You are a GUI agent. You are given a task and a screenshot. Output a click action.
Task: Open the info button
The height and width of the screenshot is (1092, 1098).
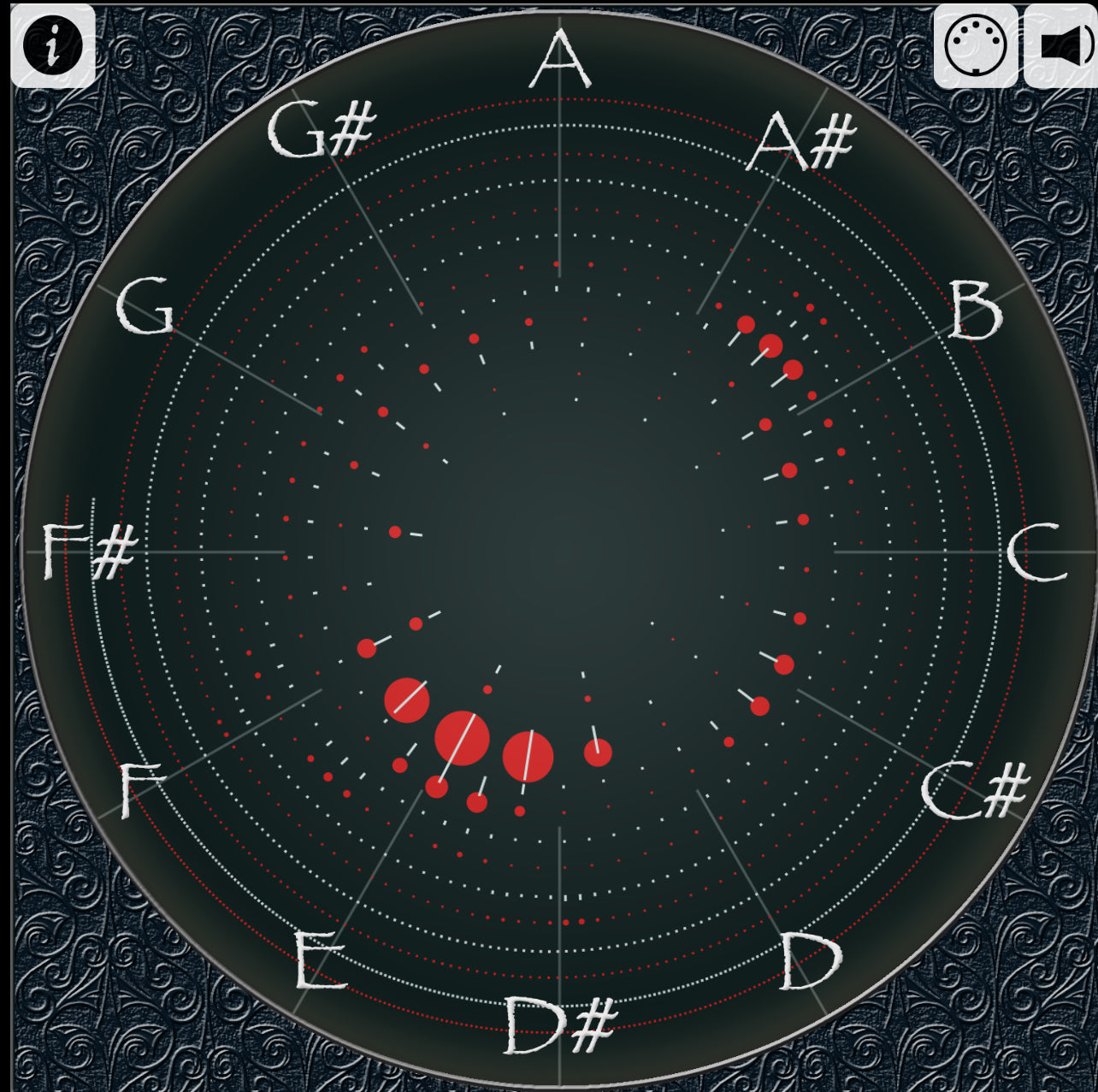point(52,45)
